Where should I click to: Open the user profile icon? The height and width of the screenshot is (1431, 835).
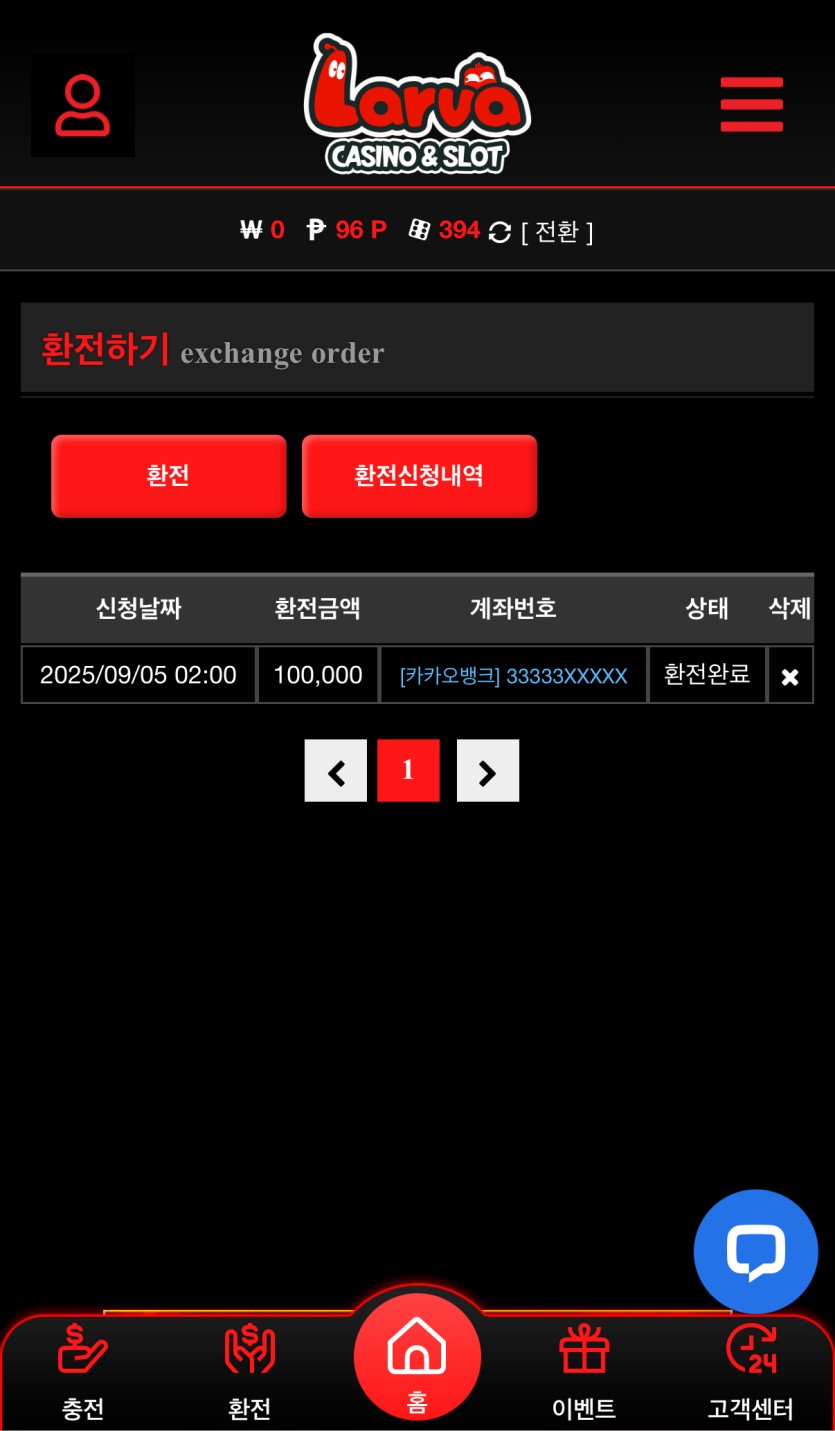click(x=83, y=106)
